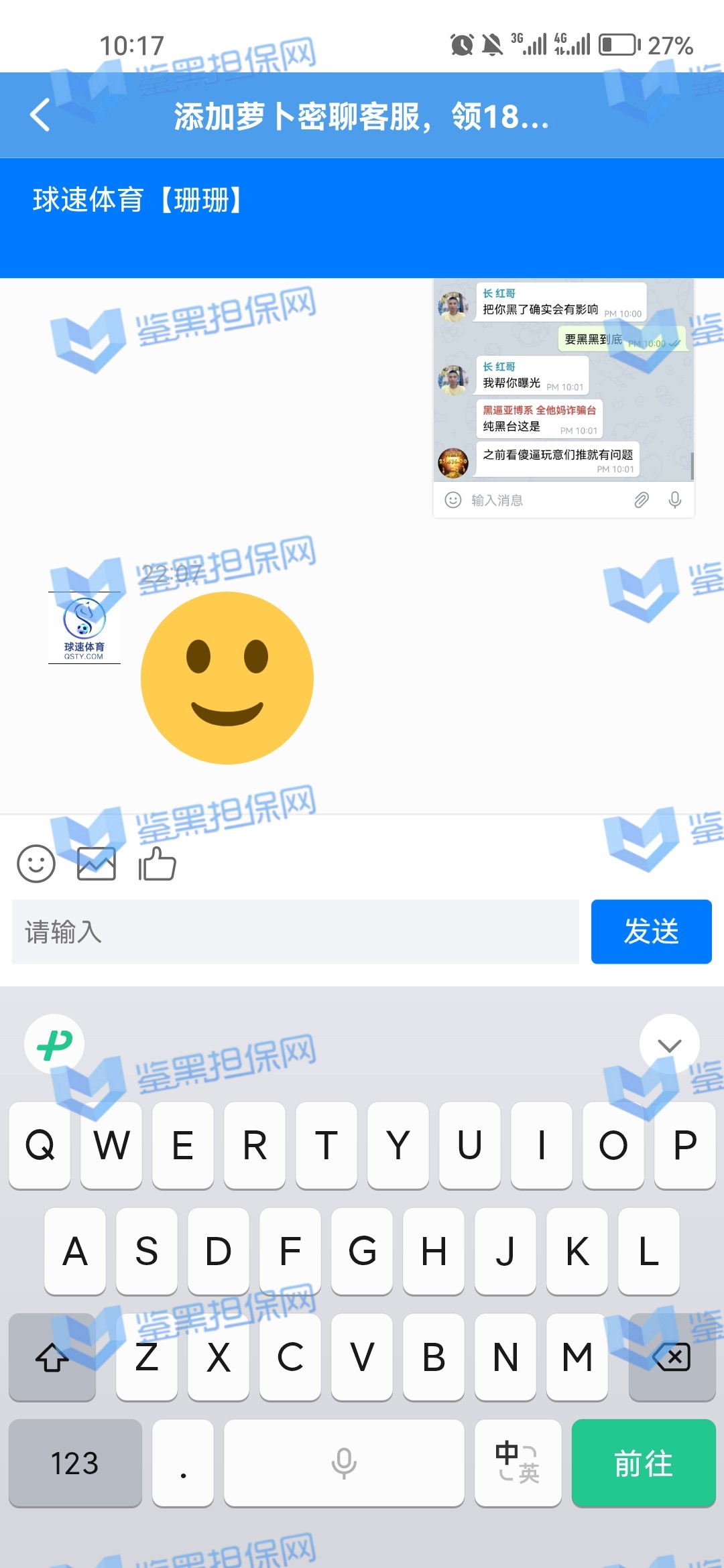Focus the 请输入 message field
The height and width of the screenshot is (1568, 724).
(295, 932)
